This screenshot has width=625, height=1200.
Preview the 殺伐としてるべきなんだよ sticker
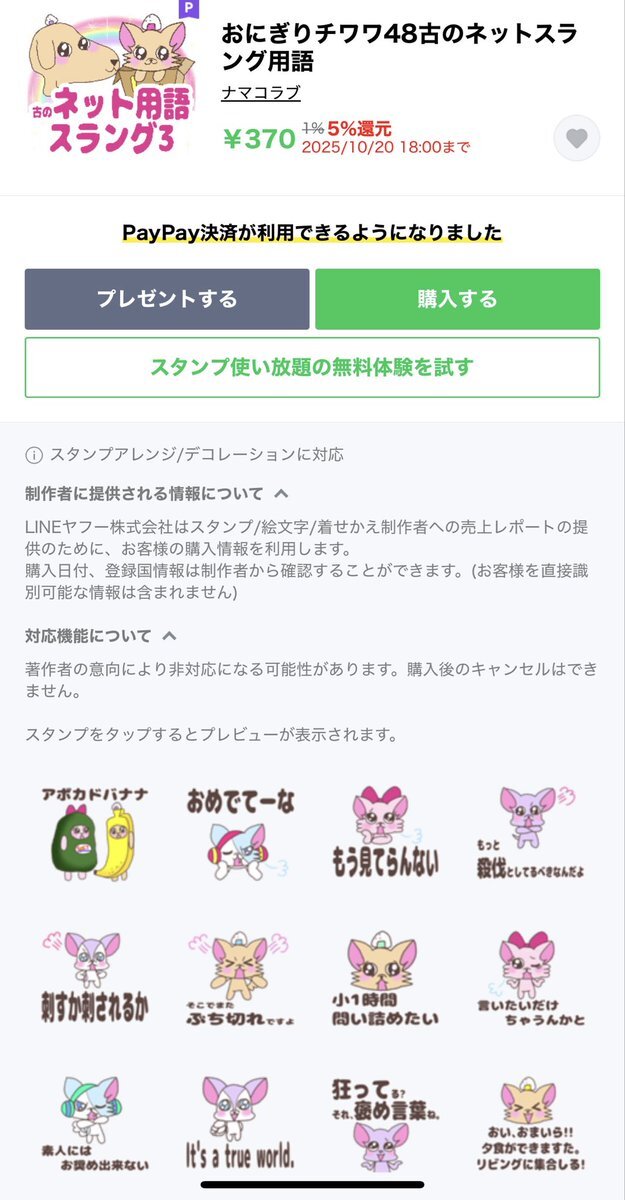530,835
